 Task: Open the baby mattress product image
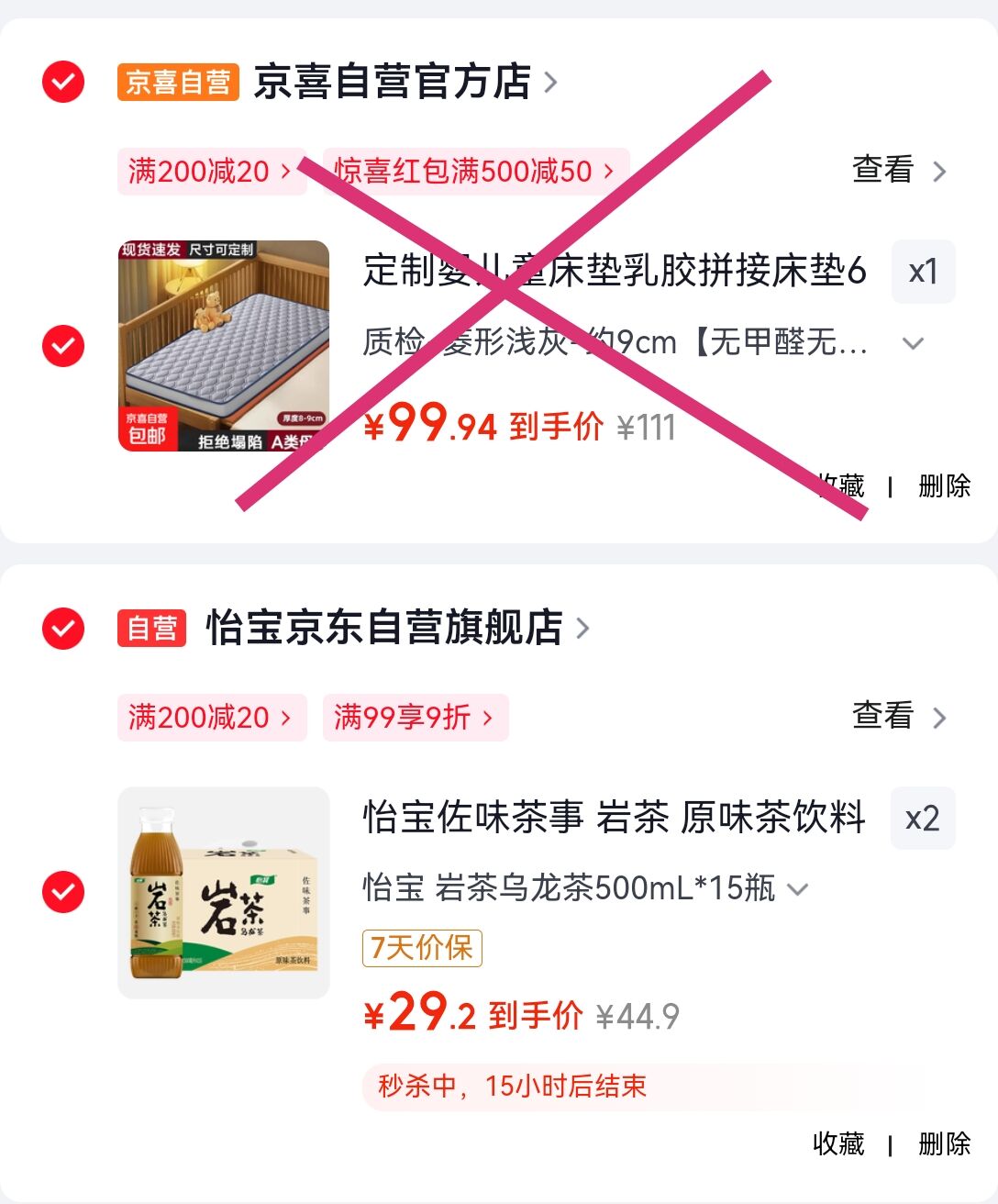[224, 346]
